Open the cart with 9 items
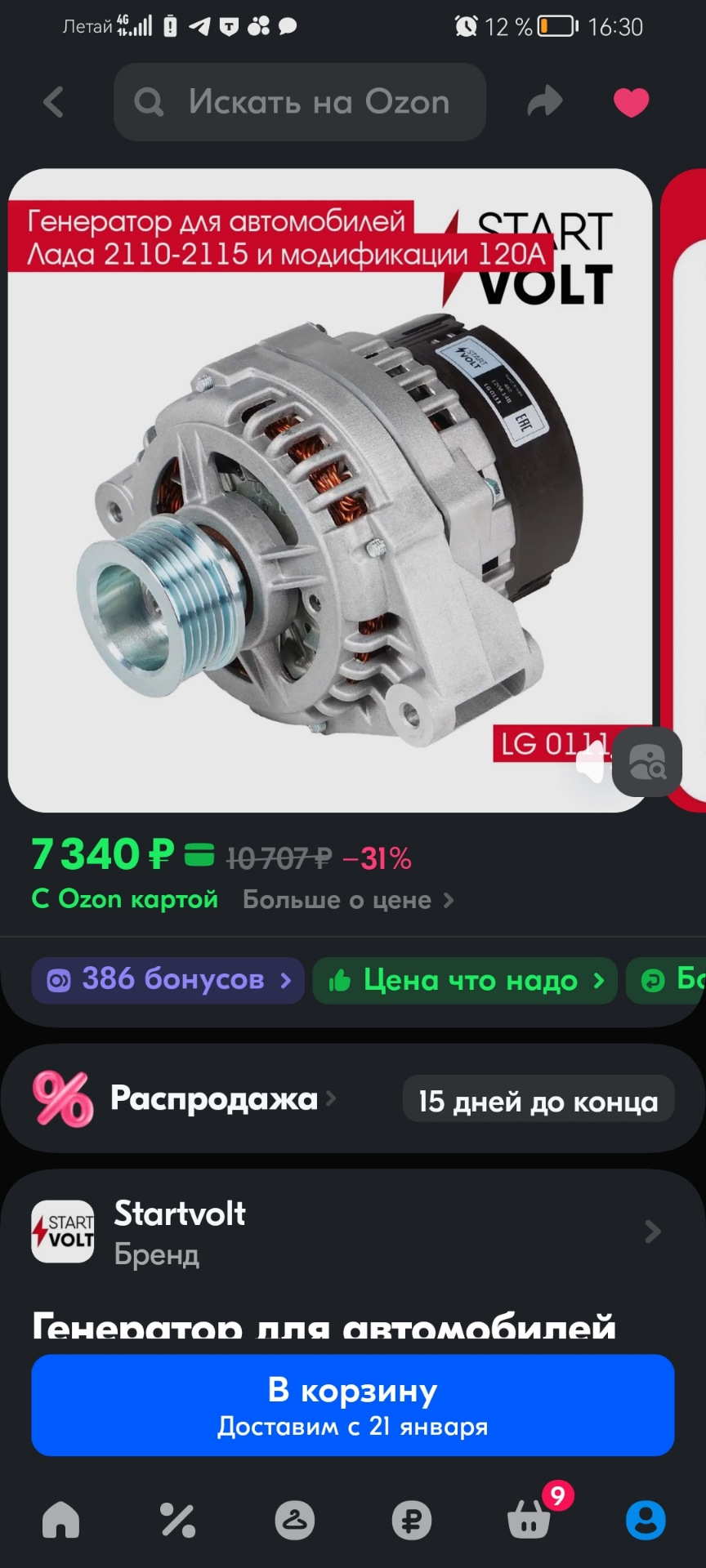Viewport: 706px width, 1568px height. click(529, 1521)
